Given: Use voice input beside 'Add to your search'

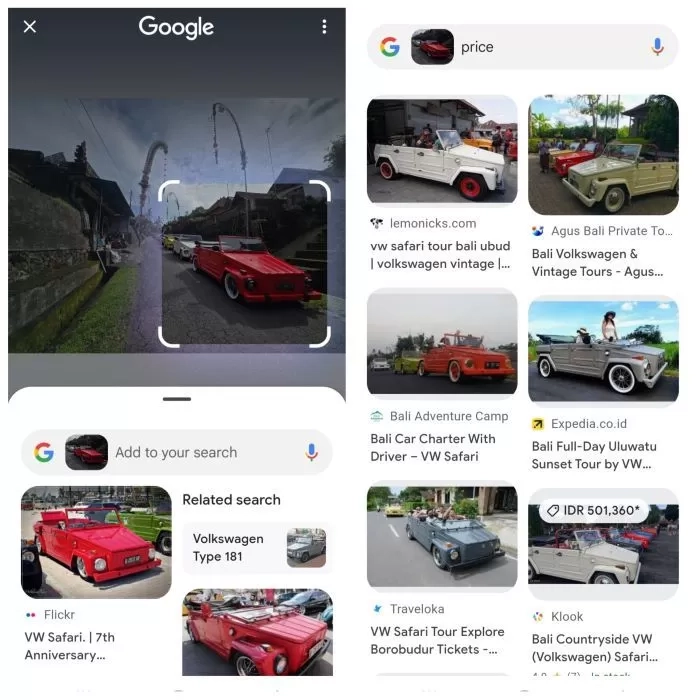Looking at the screenshot, I should 312,452.
